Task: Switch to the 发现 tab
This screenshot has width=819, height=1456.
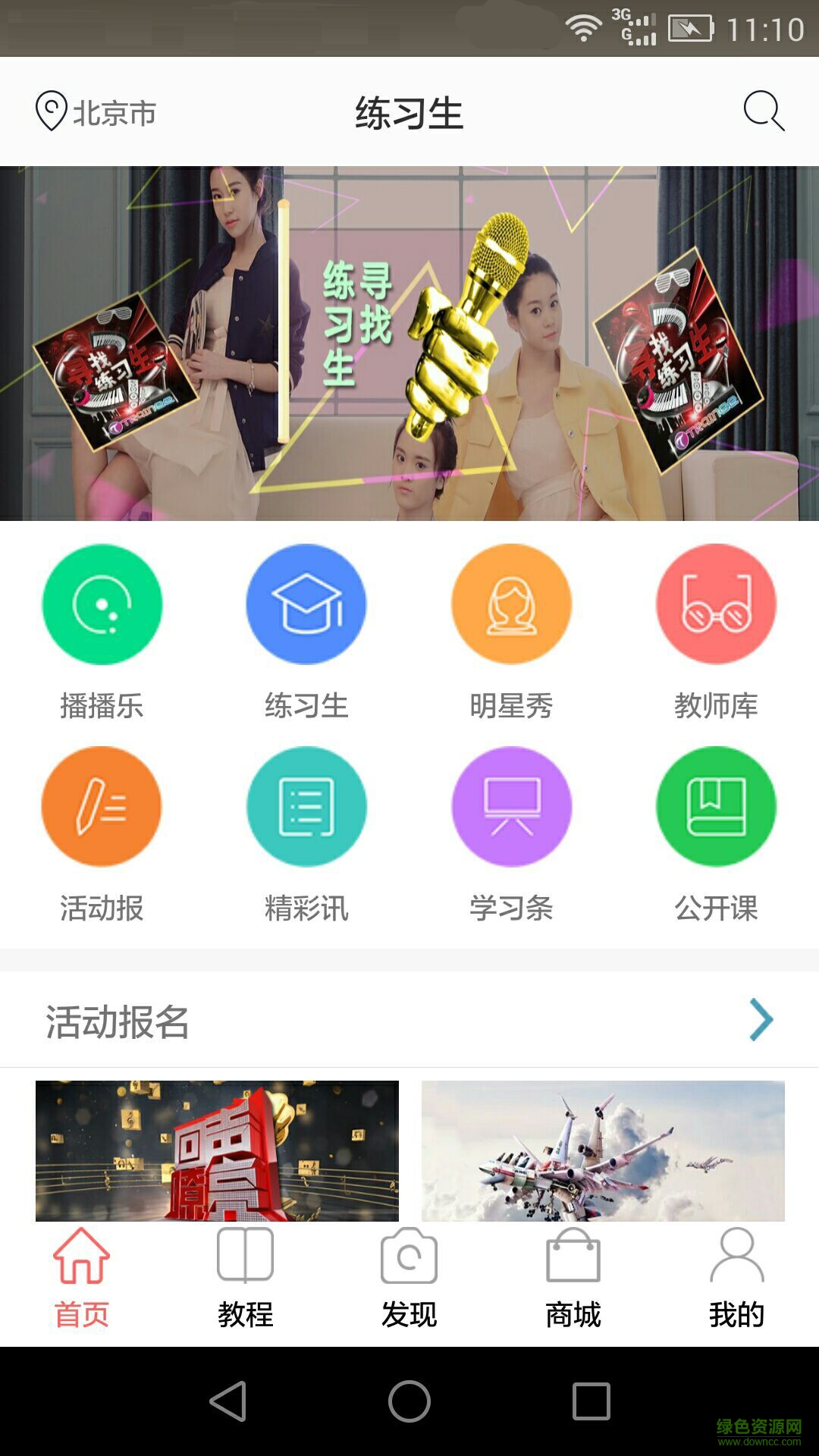Action: 409,1282
